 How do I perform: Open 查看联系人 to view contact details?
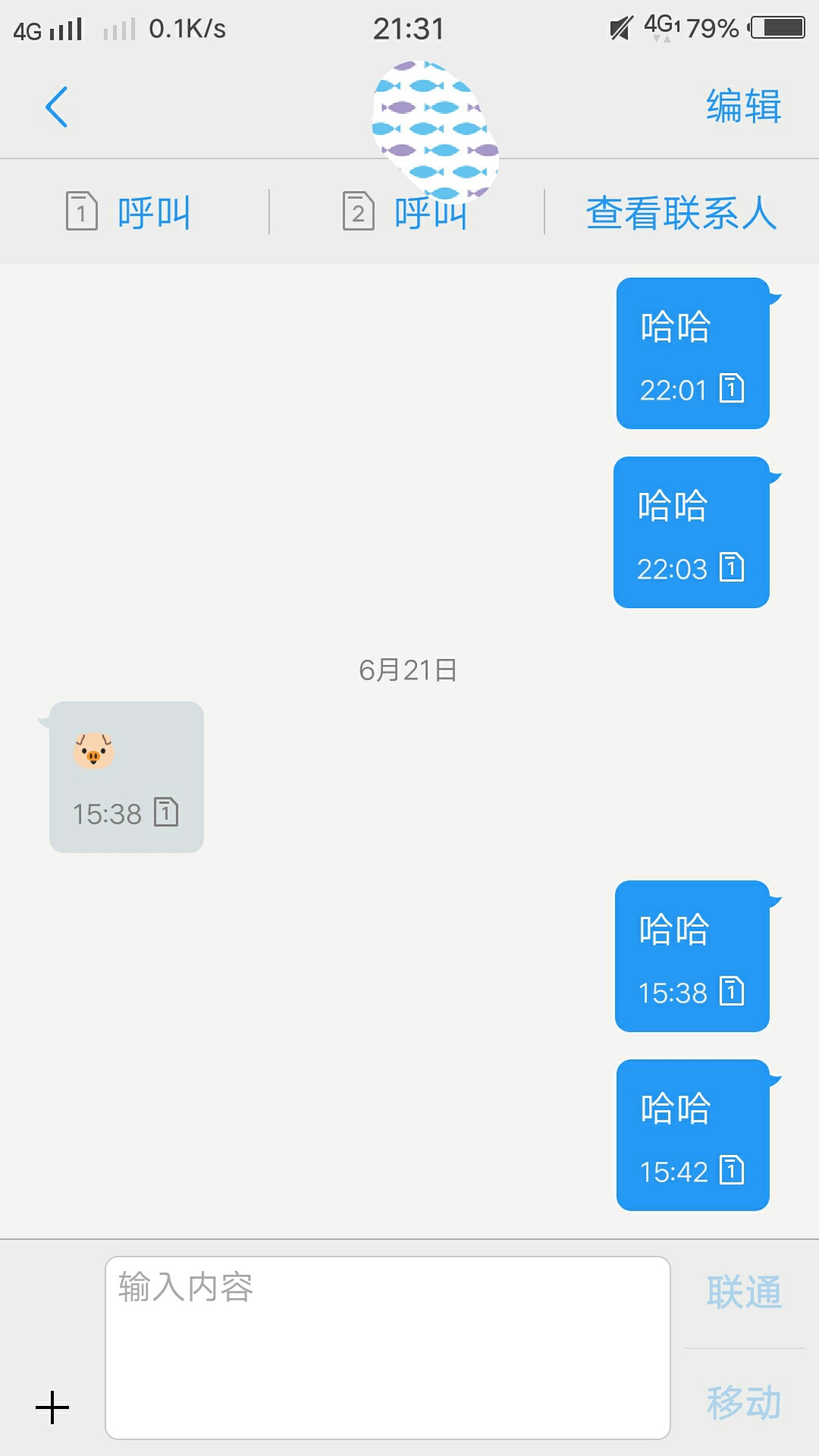click(x=681, y=212)
